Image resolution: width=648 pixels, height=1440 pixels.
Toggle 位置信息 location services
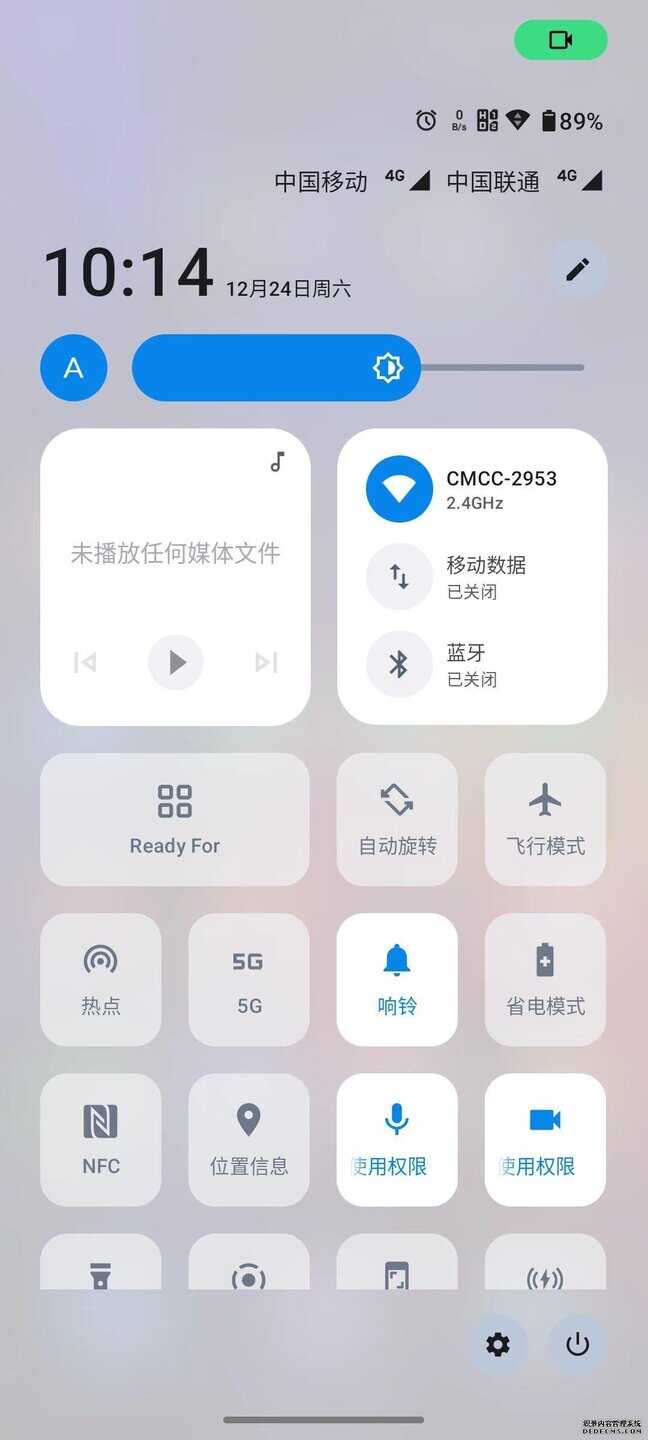pos(248,1139)
